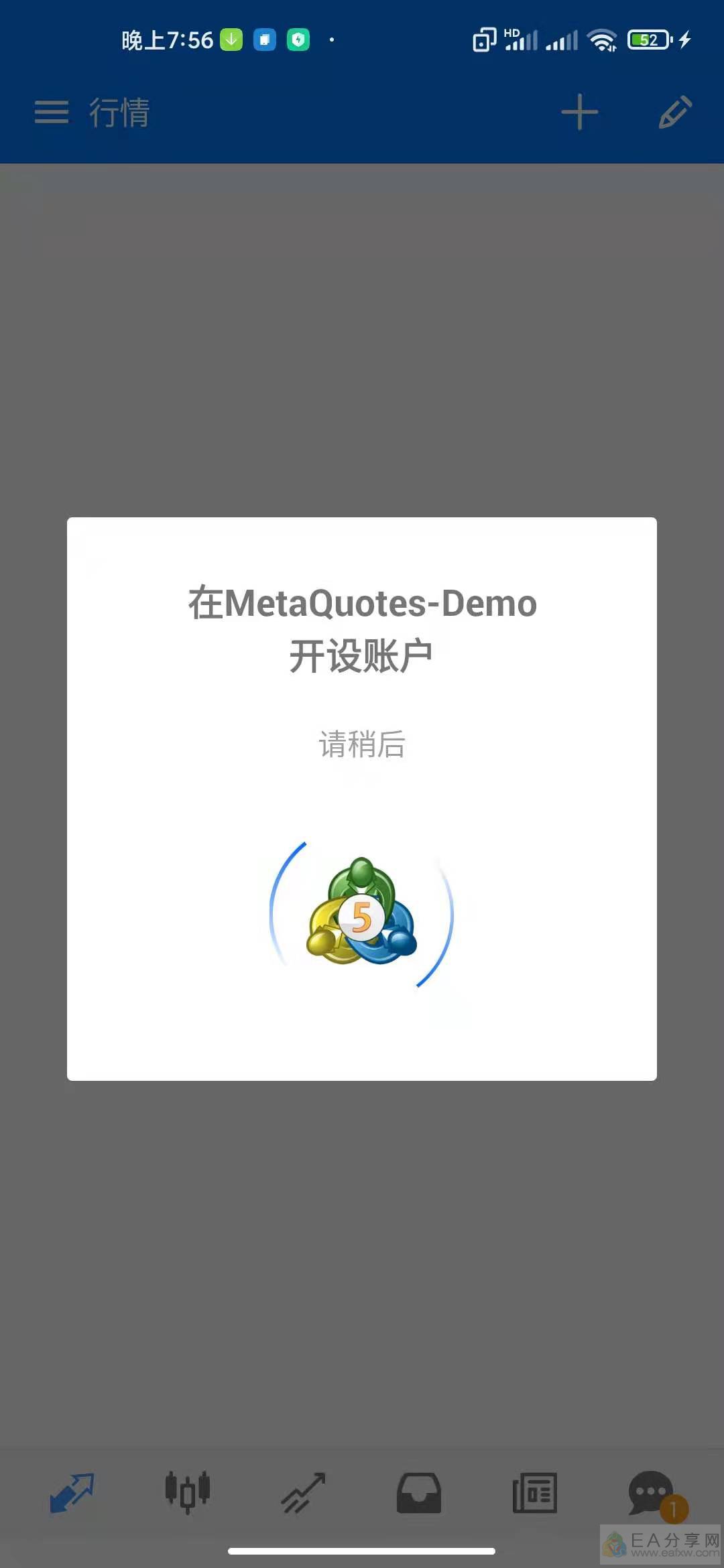Screen dimensions: 724x1568
Task: Open the News tab
Action: [x=534, y=1493]
